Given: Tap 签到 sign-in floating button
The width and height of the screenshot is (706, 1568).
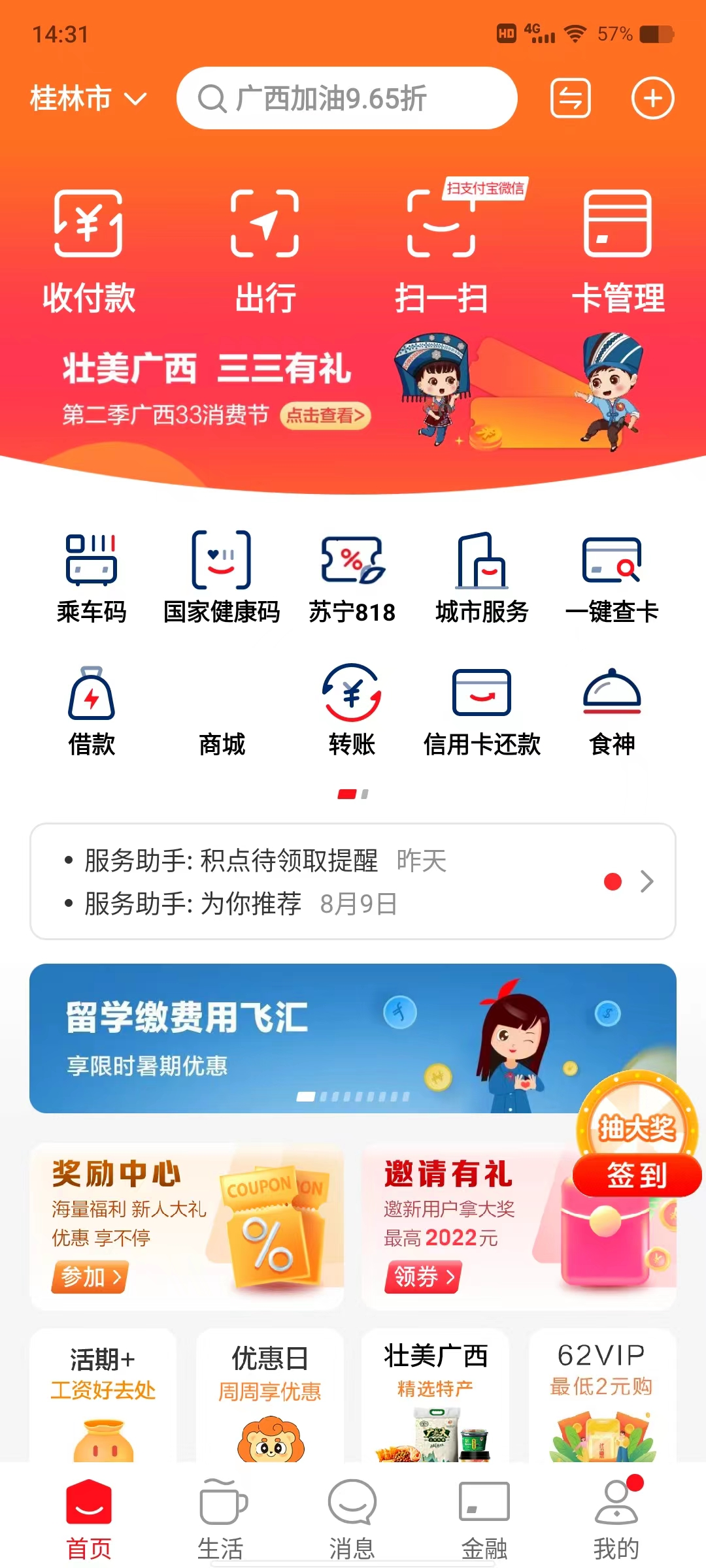Looking at the screenshot, I should tap(637, 1175).
